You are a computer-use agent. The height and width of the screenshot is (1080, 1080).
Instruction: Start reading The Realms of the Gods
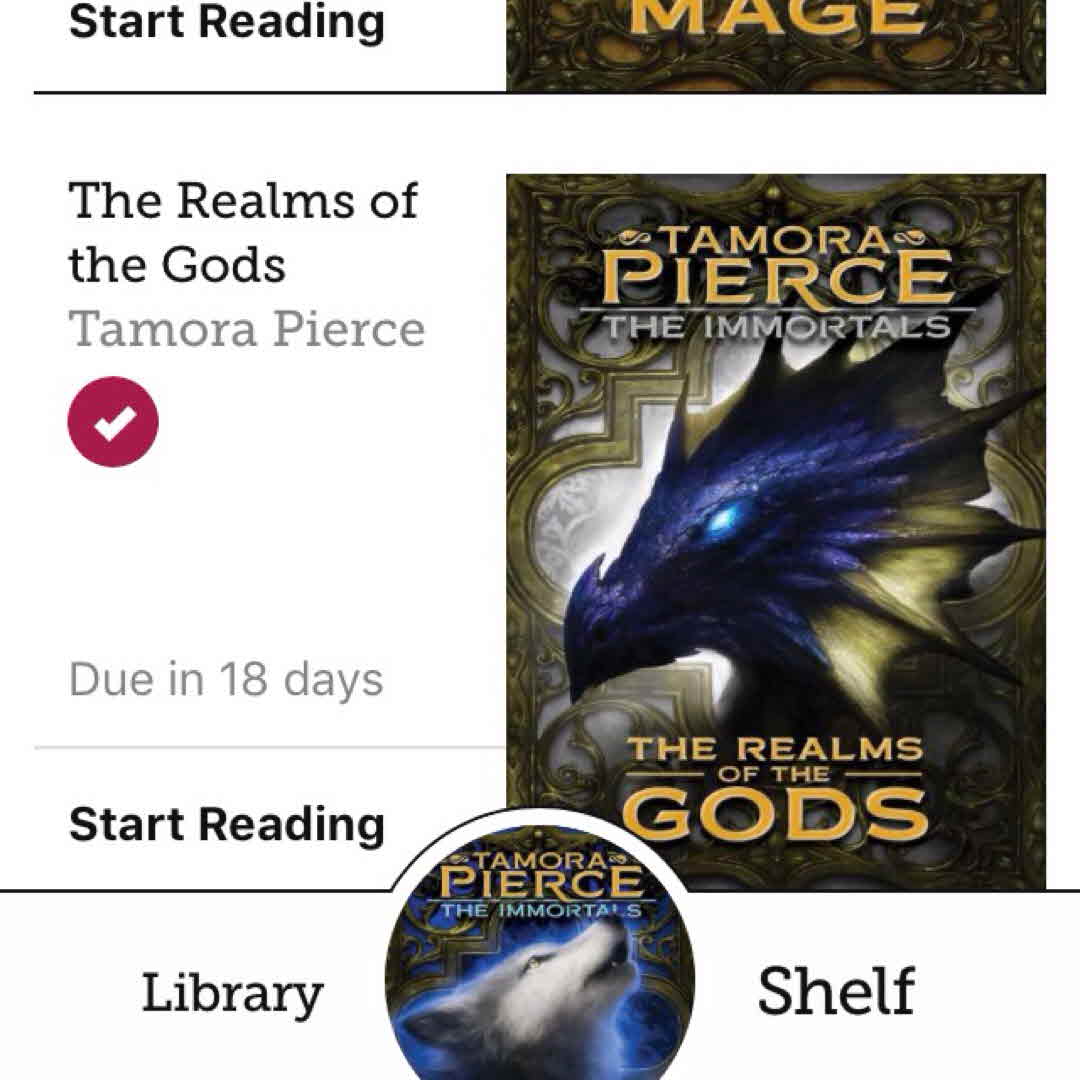[226, 825]
